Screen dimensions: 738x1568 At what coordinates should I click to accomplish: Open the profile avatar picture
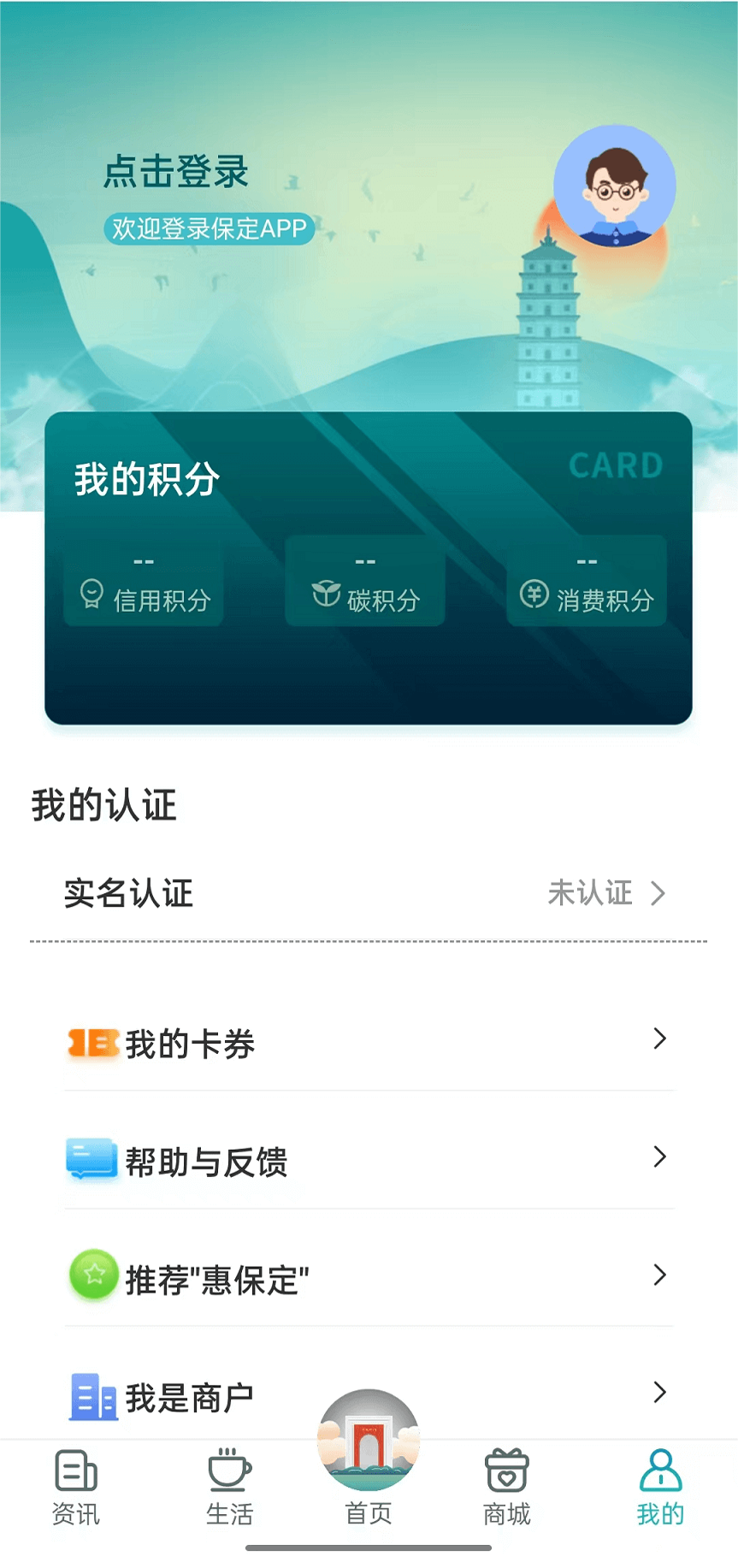[x=614, y=186]
